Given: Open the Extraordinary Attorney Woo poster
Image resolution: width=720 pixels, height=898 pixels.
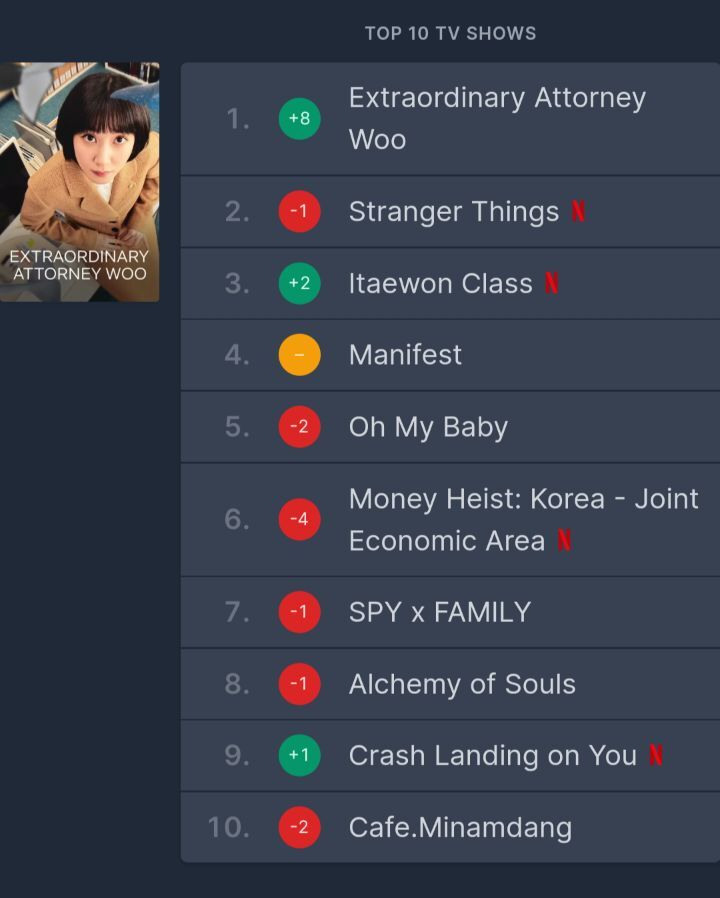Looking at the screenshot, I should 79,181.
